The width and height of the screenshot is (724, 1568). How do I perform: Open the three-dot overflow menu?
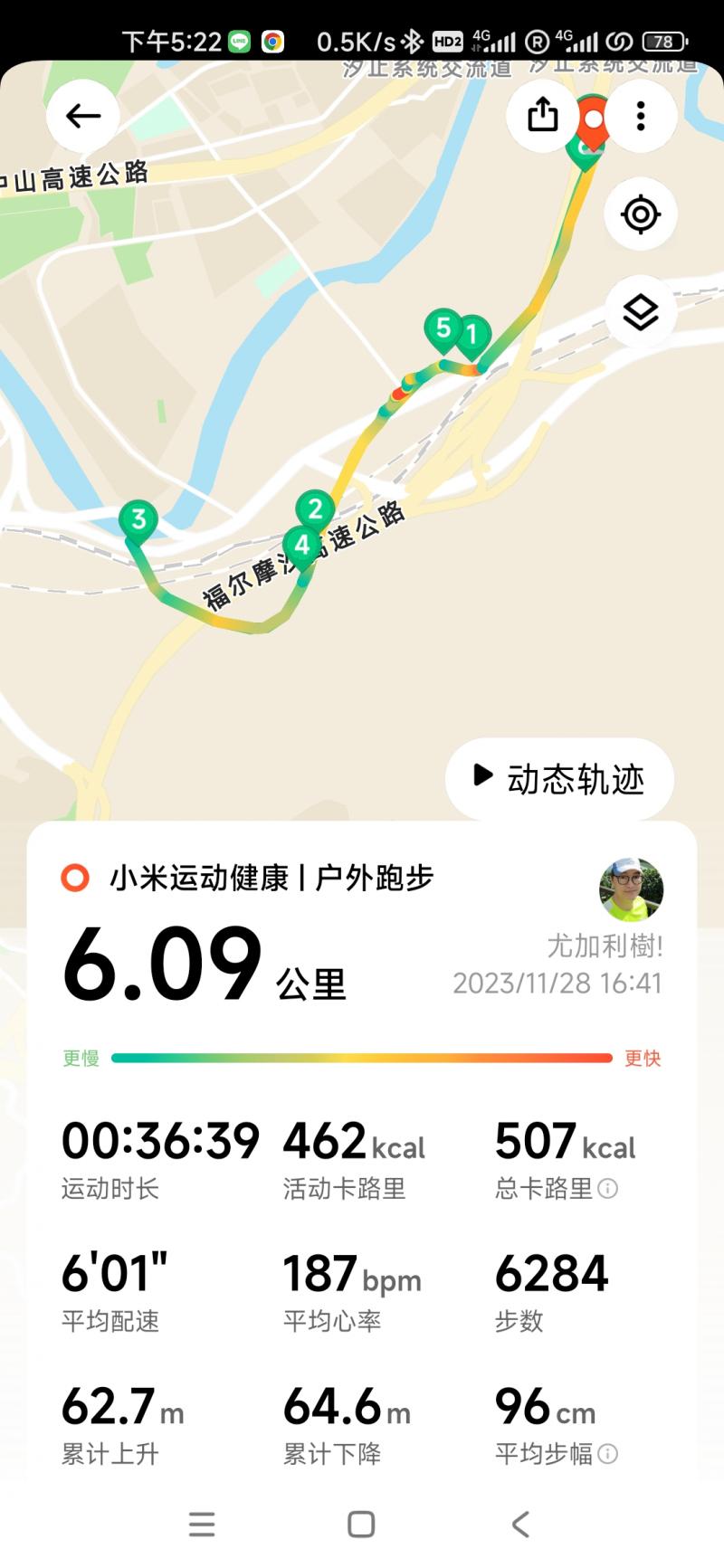[641, 116]
